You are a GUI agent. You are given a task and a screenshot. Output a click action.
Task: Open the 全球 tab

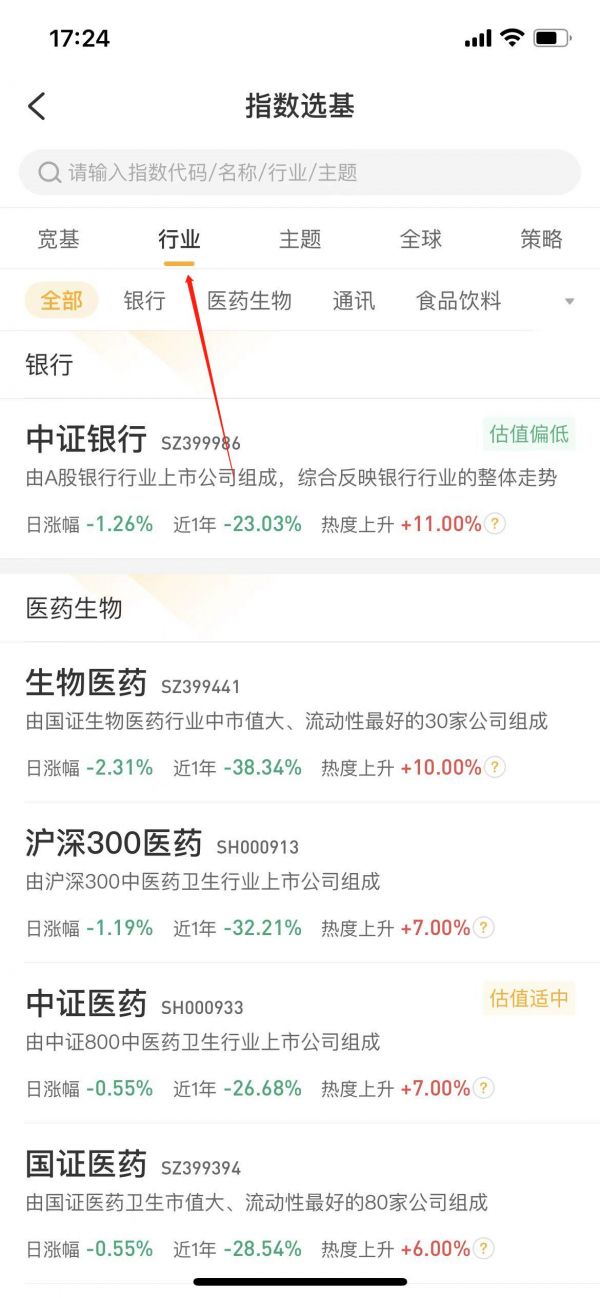tap(421, 239)
